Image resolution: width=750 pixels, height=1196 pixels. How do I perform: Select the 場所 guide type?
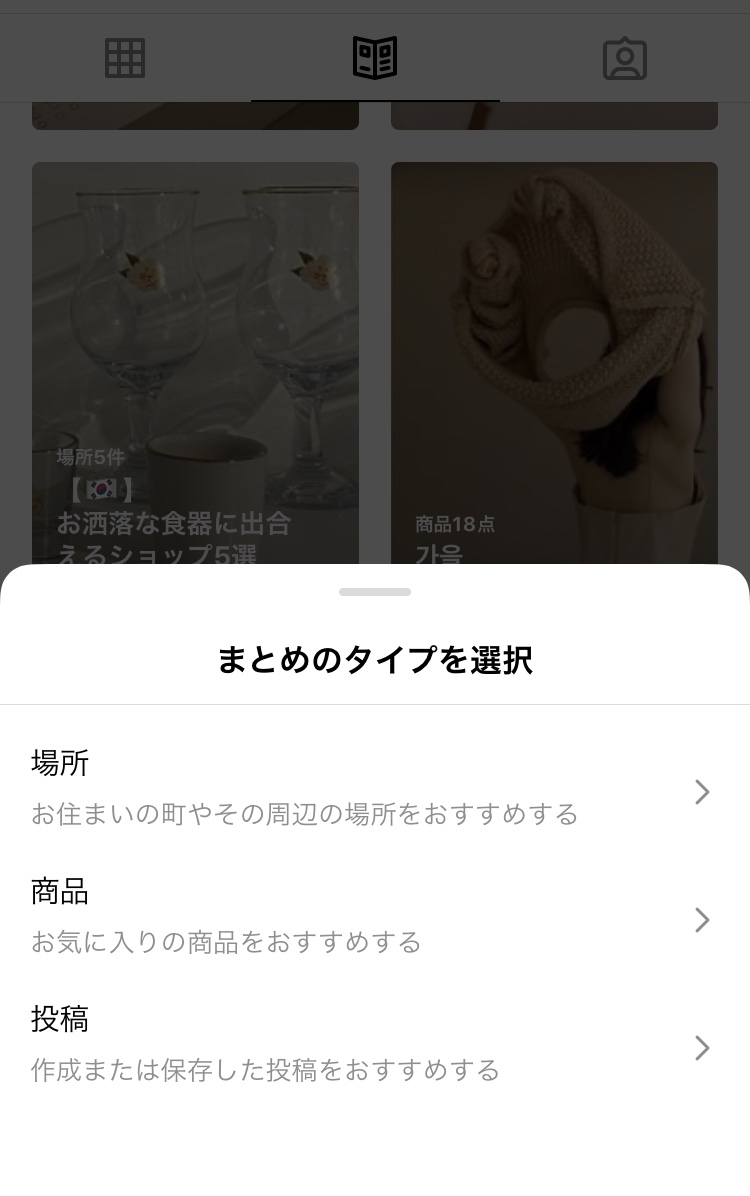(374, 790)
